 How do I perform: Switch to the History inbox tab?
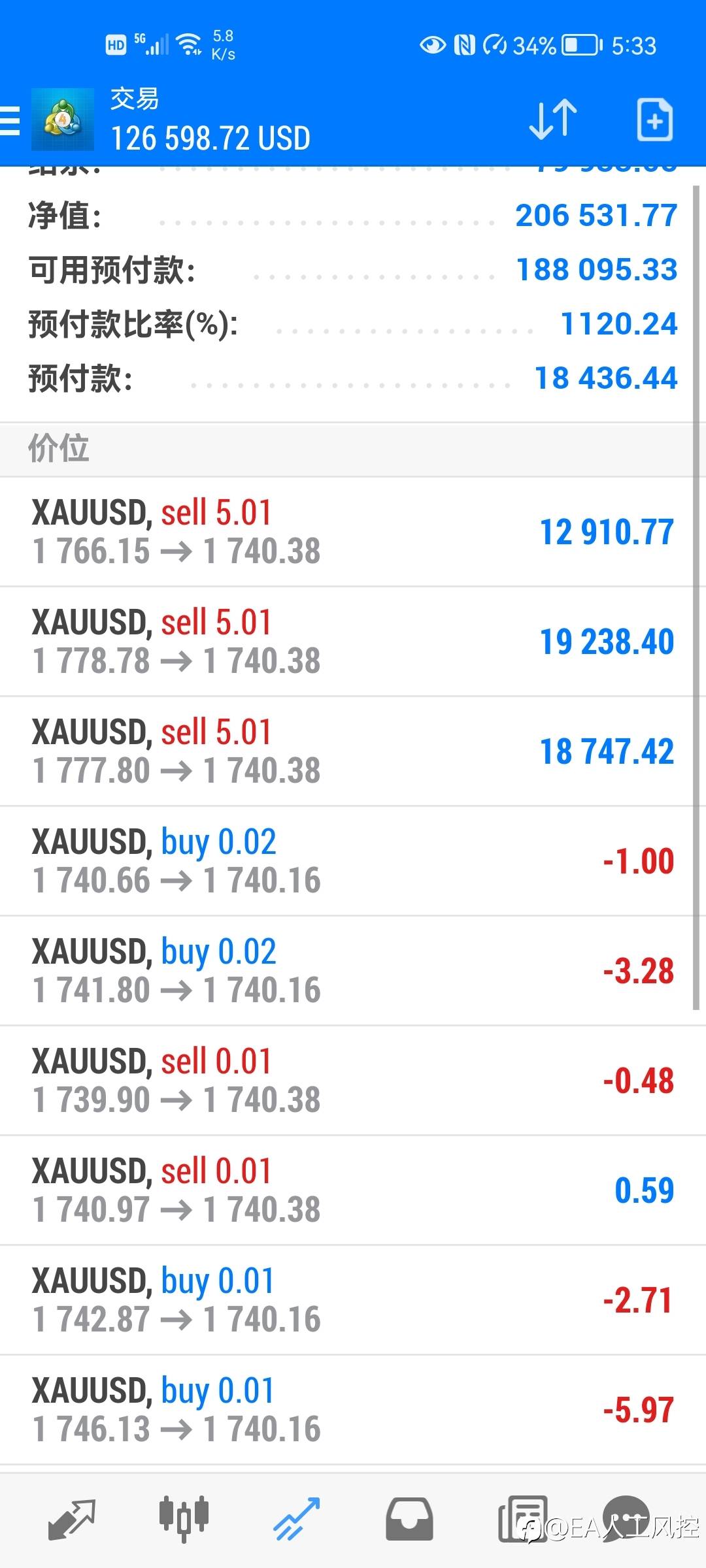tap(409, 1520)
